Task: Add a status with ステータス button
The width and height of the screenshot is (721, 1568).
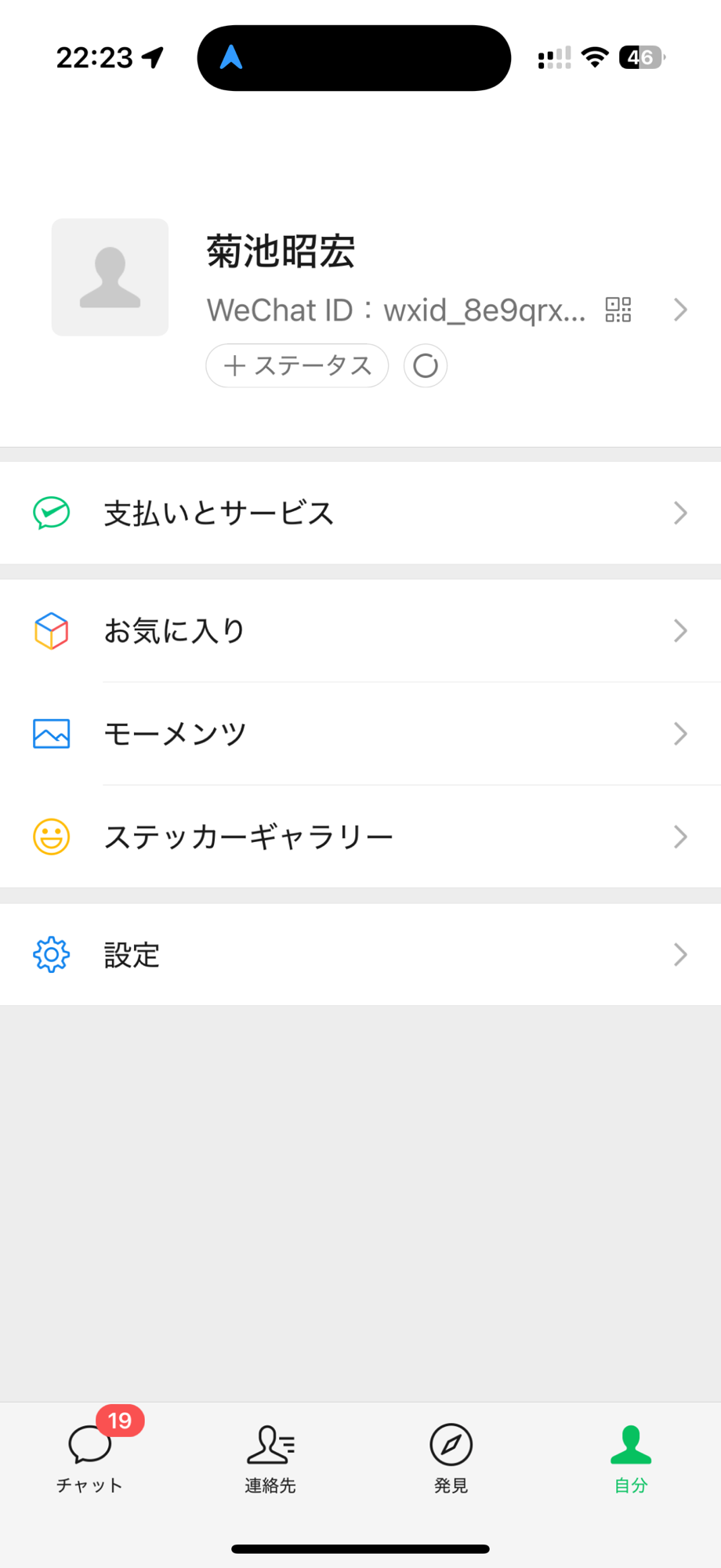Action: tap(297, 365)
